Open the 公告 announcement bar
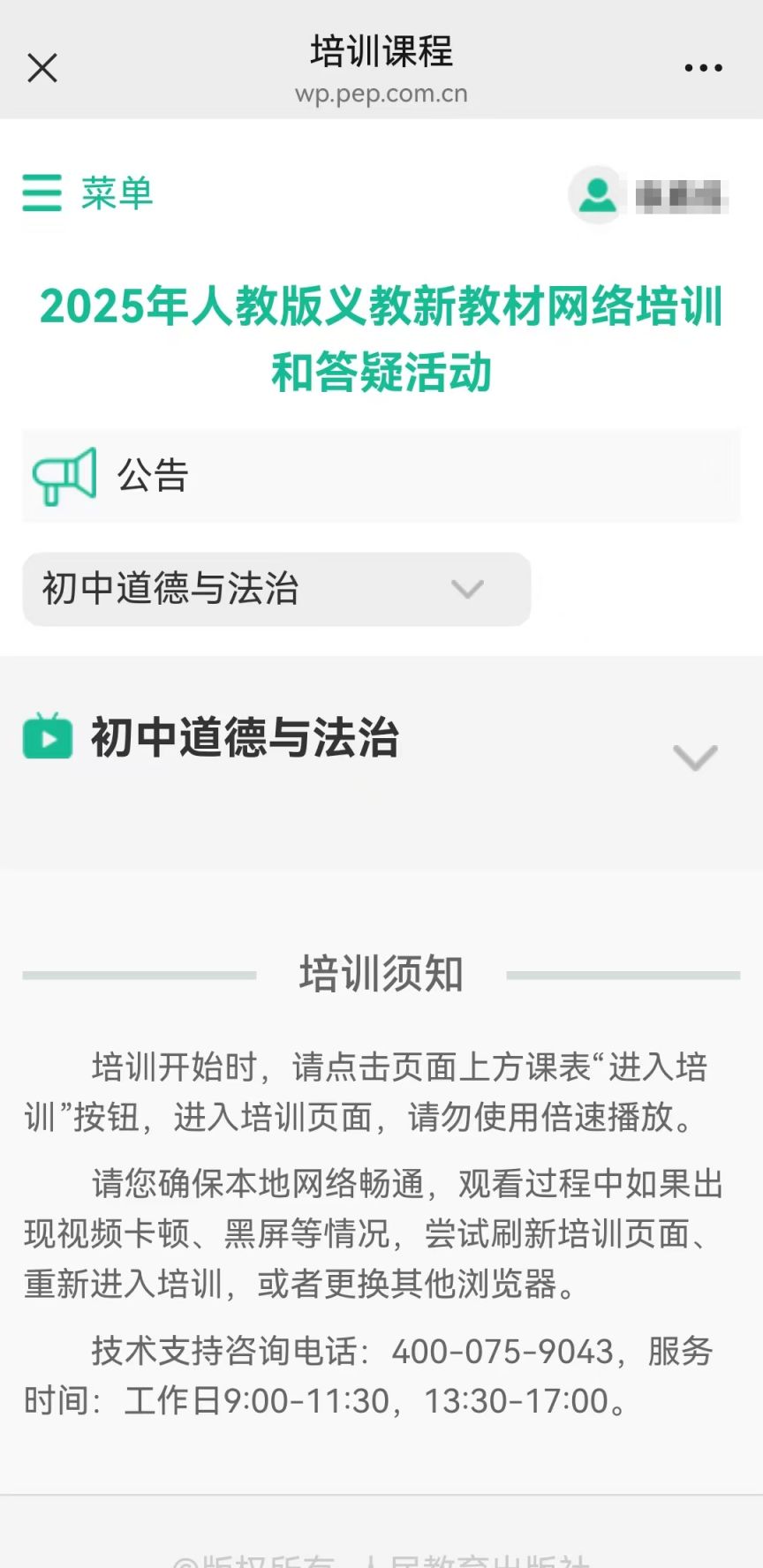 click(x=381, y=476)
